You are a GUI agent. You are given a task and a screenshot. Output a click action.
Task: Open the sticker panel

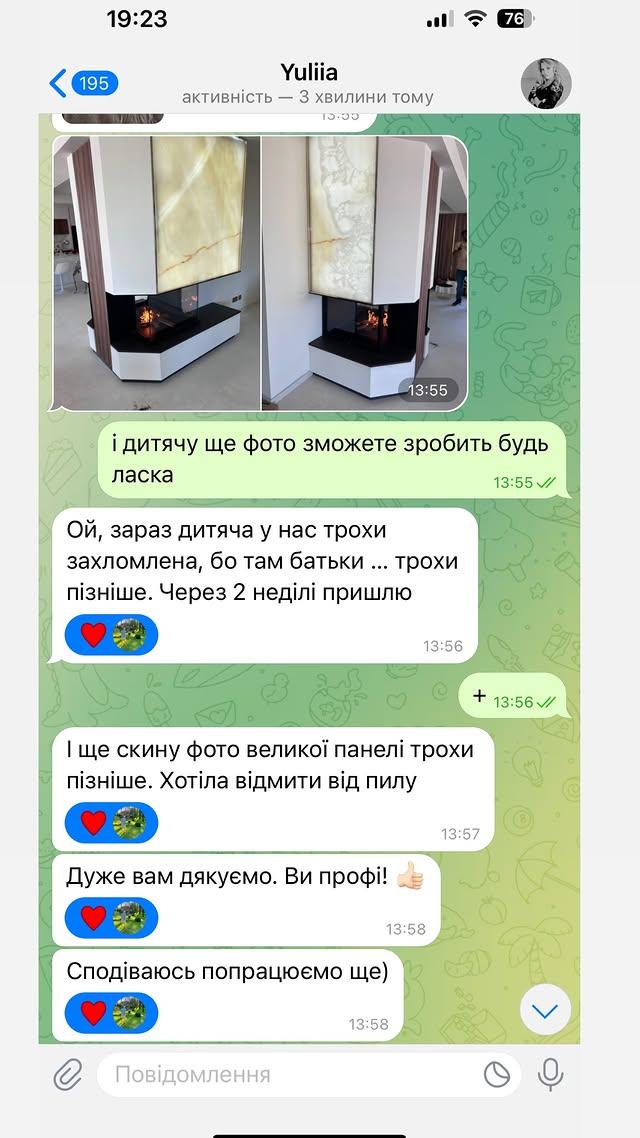point(497,1075)
